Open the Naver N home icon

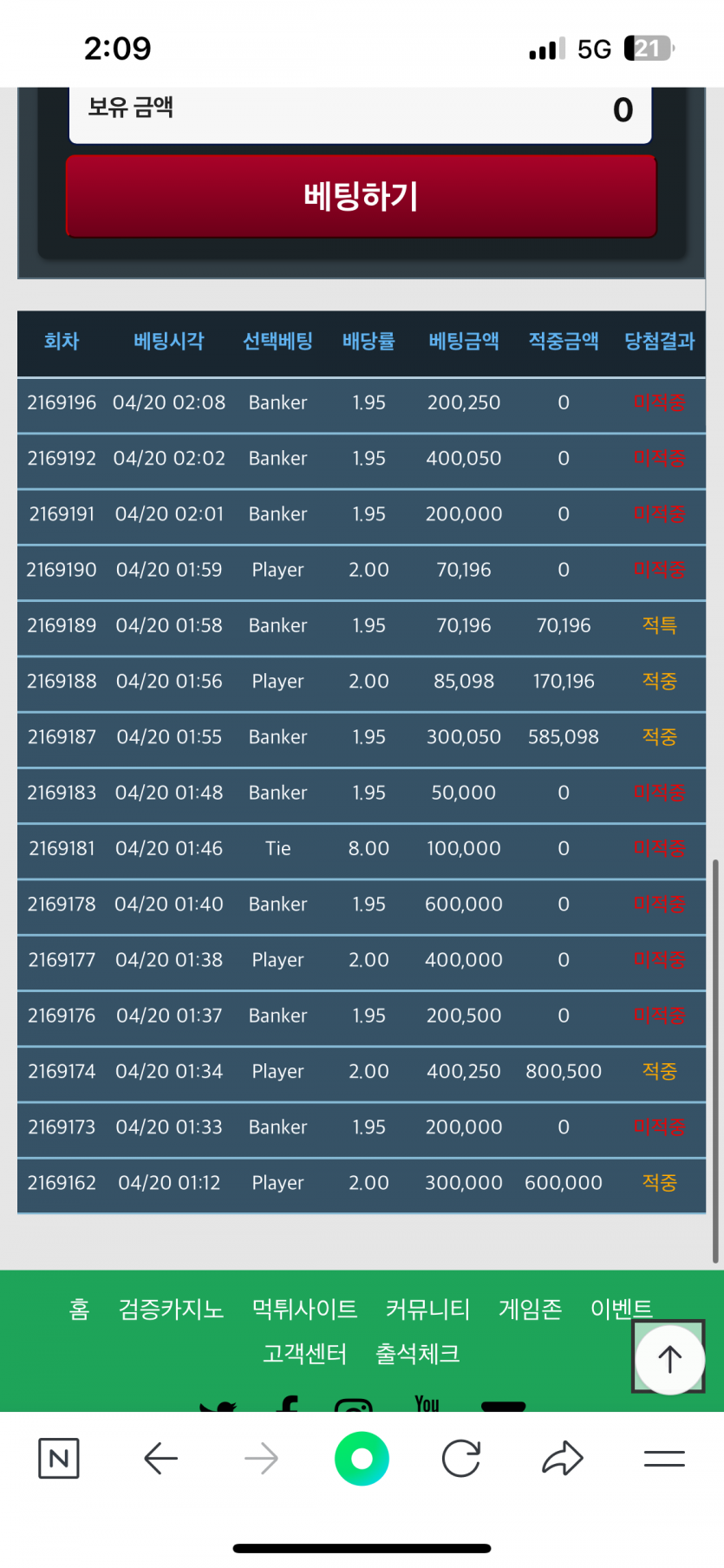(59, 1459)
